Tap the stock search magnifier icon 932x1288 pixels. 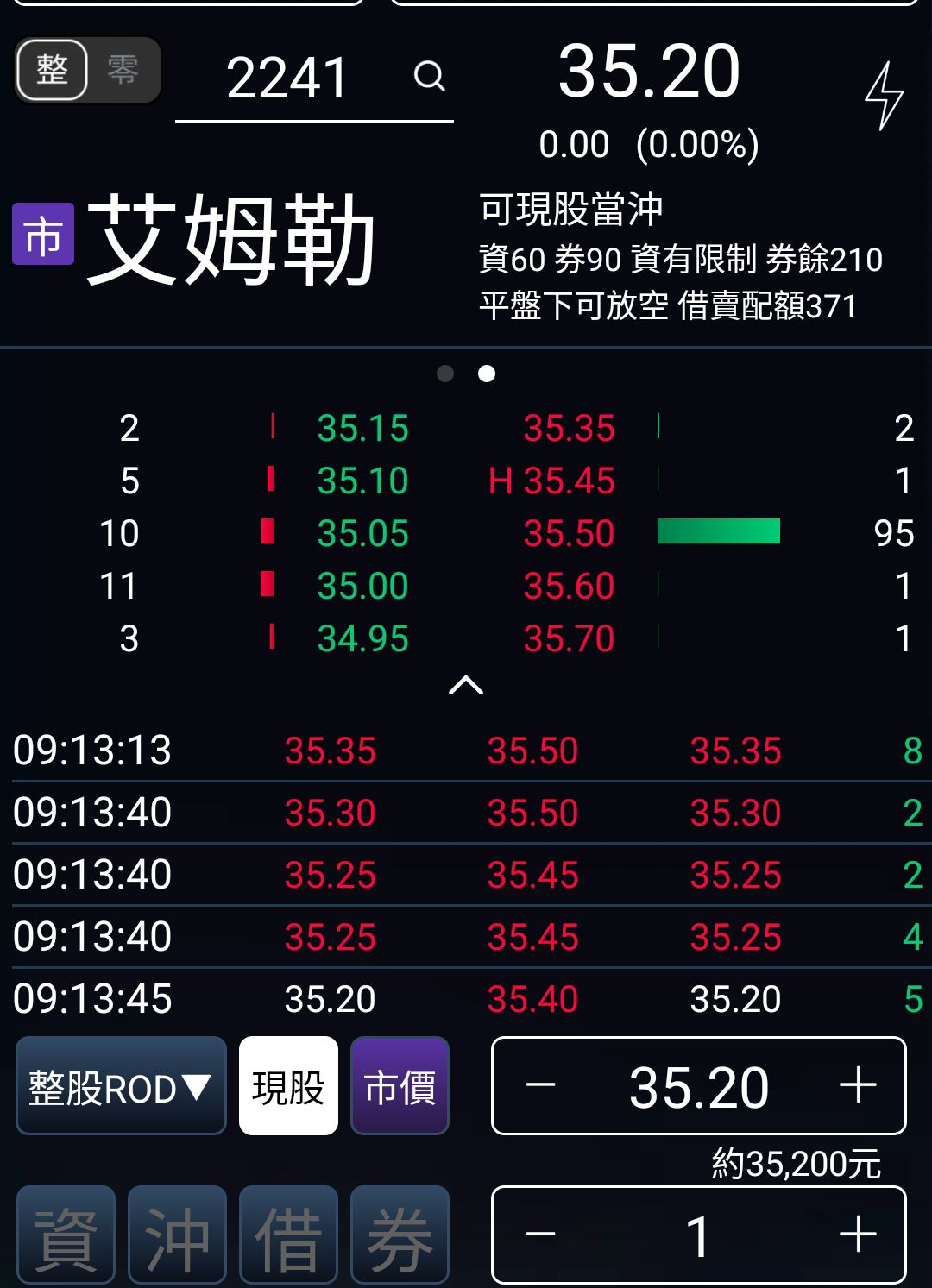click(429, 77)
